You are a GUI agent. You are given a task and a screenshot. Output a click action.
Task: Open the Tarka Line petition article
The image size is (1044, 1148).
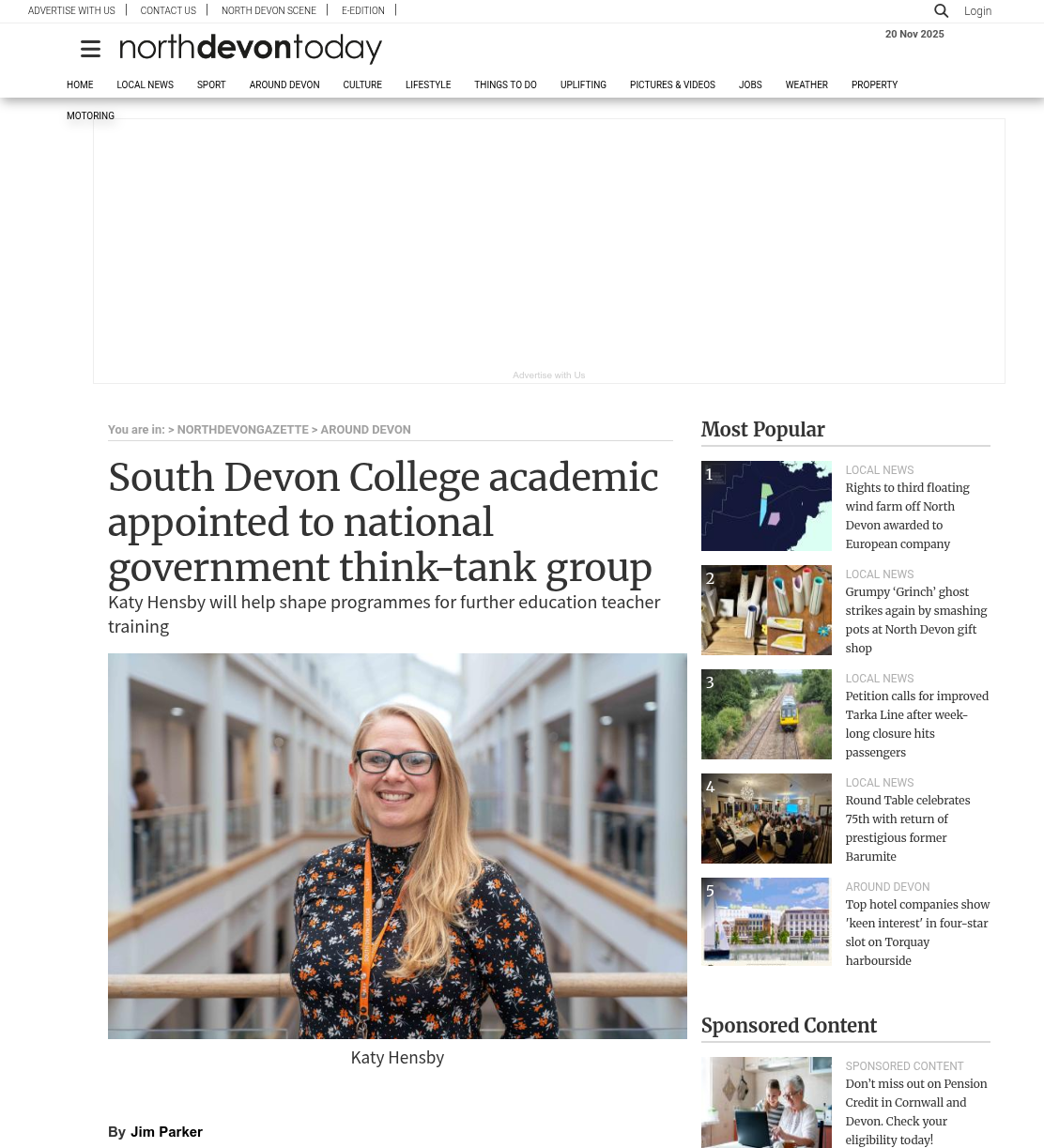click(916, 724)
